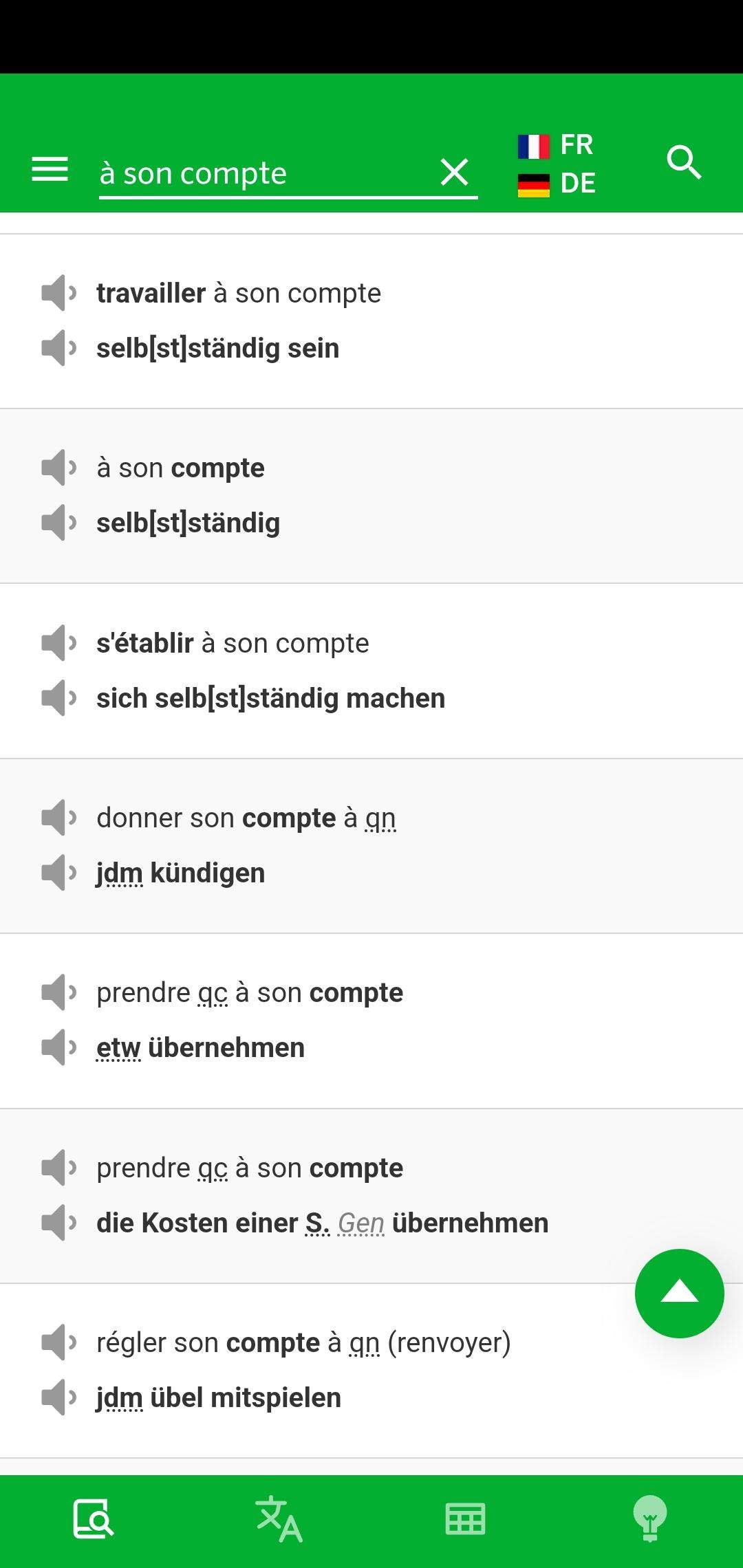The image size is (743, 1568).
Task: Open entry for donner son compte à qn
Action: tap(246, 817)
